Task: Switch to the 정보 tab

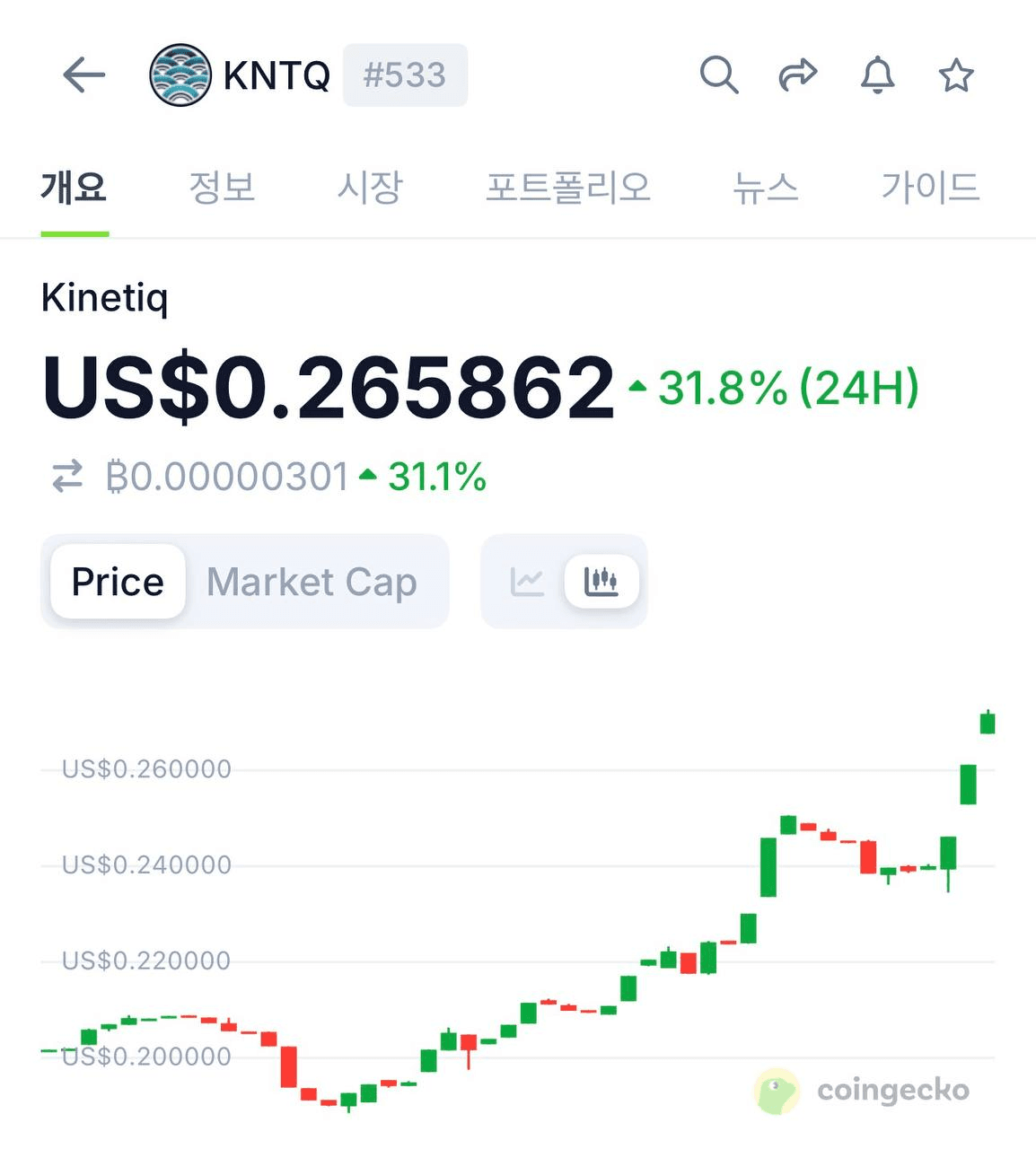Action: click(222, 188)
